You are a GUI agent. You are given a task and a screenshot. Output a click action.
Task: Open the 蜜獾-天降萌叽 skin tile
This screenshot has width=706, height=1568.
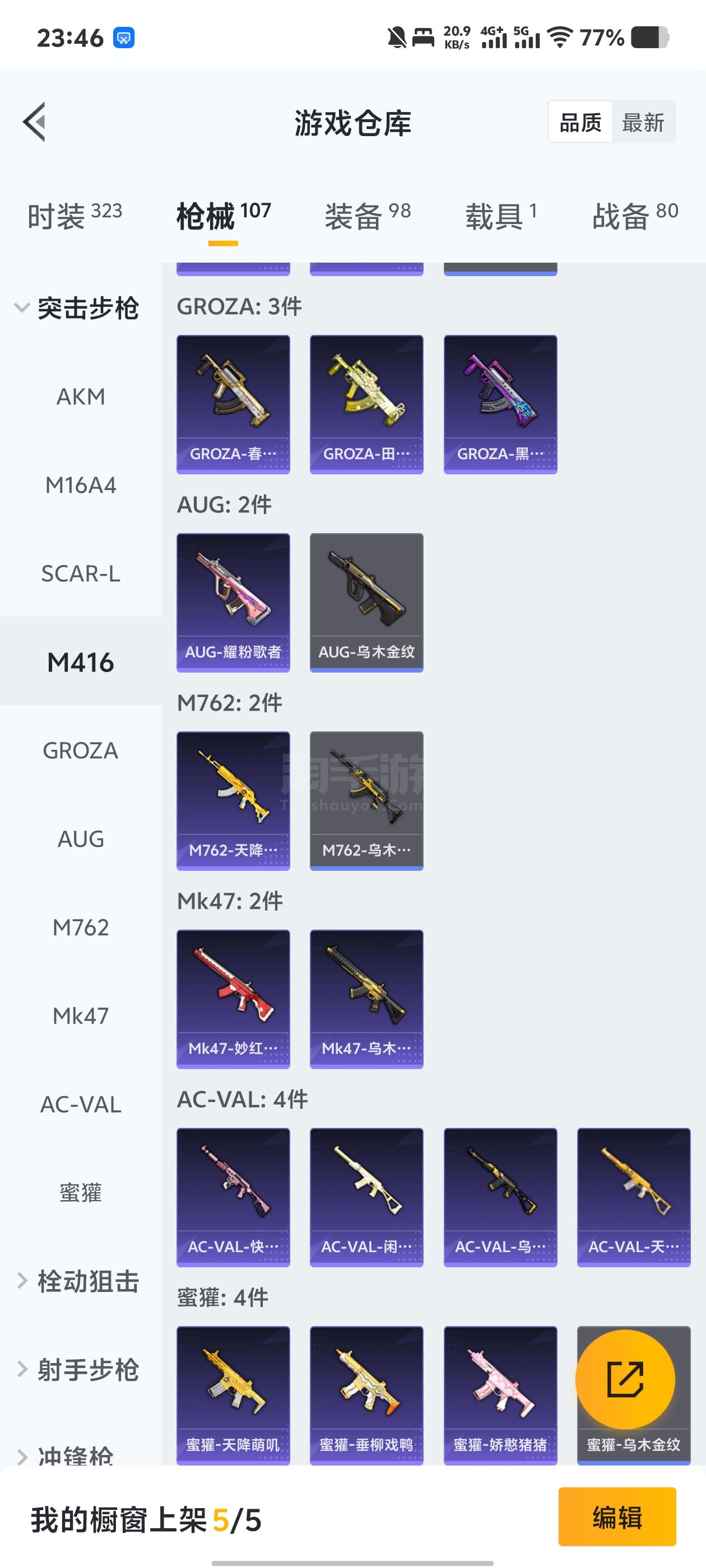(x=233, y=1394)
